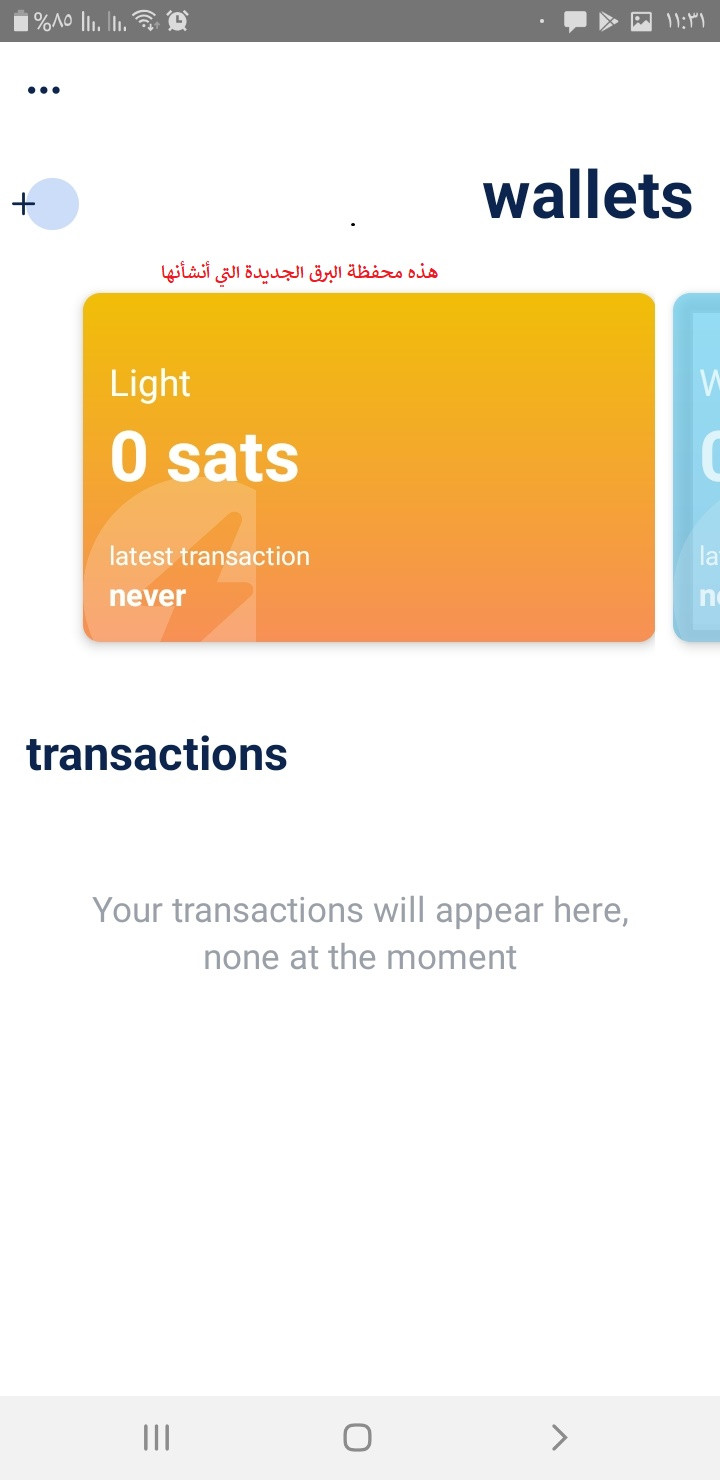720x1480 pixels.
Task: Add a new wallet with plus icon
Action: tap(24, 204)
